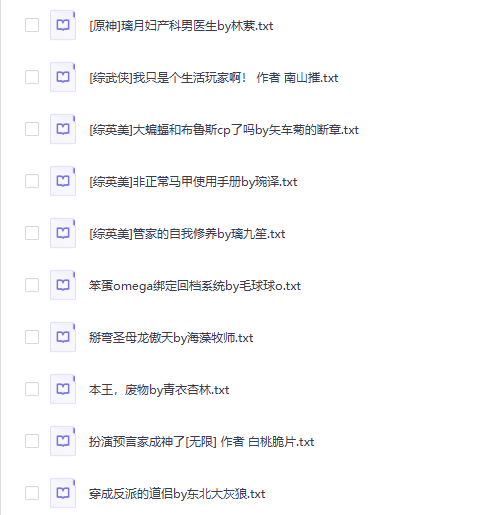
Task: Open 穿成反派的道侣by东北大灰狼.txt
Action: (177, 494)
